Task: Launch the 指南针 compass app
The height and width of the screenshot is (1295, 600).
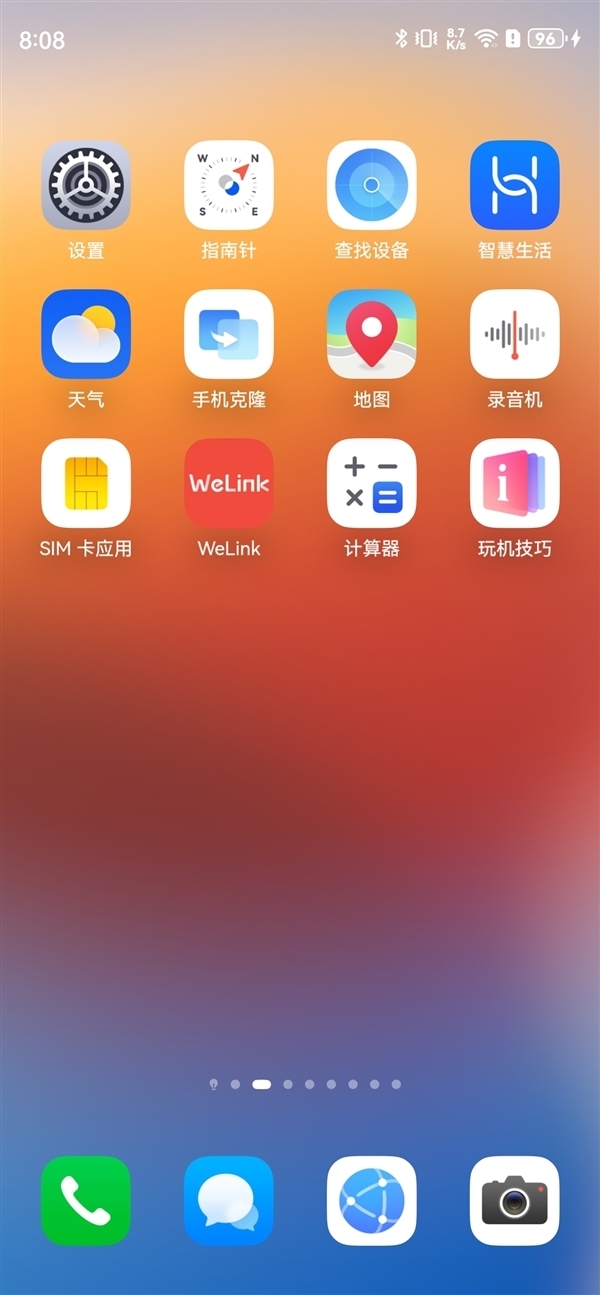Action: pyautogui.click(x=229, y=186)
